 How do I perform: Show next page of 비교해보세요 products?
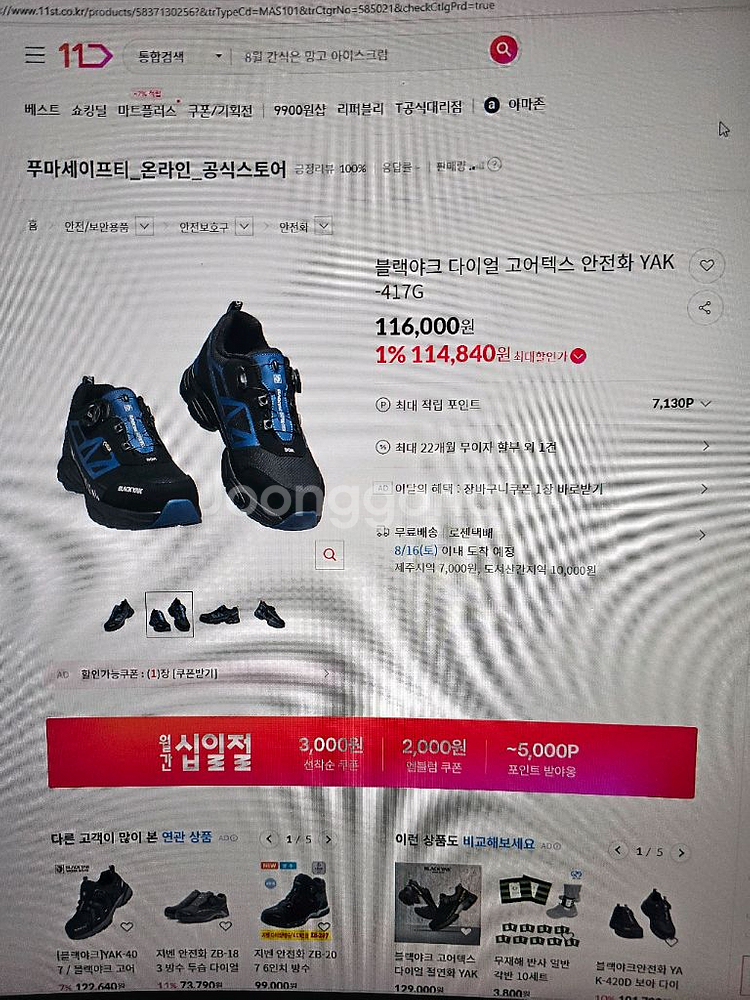tap(680, 852)
